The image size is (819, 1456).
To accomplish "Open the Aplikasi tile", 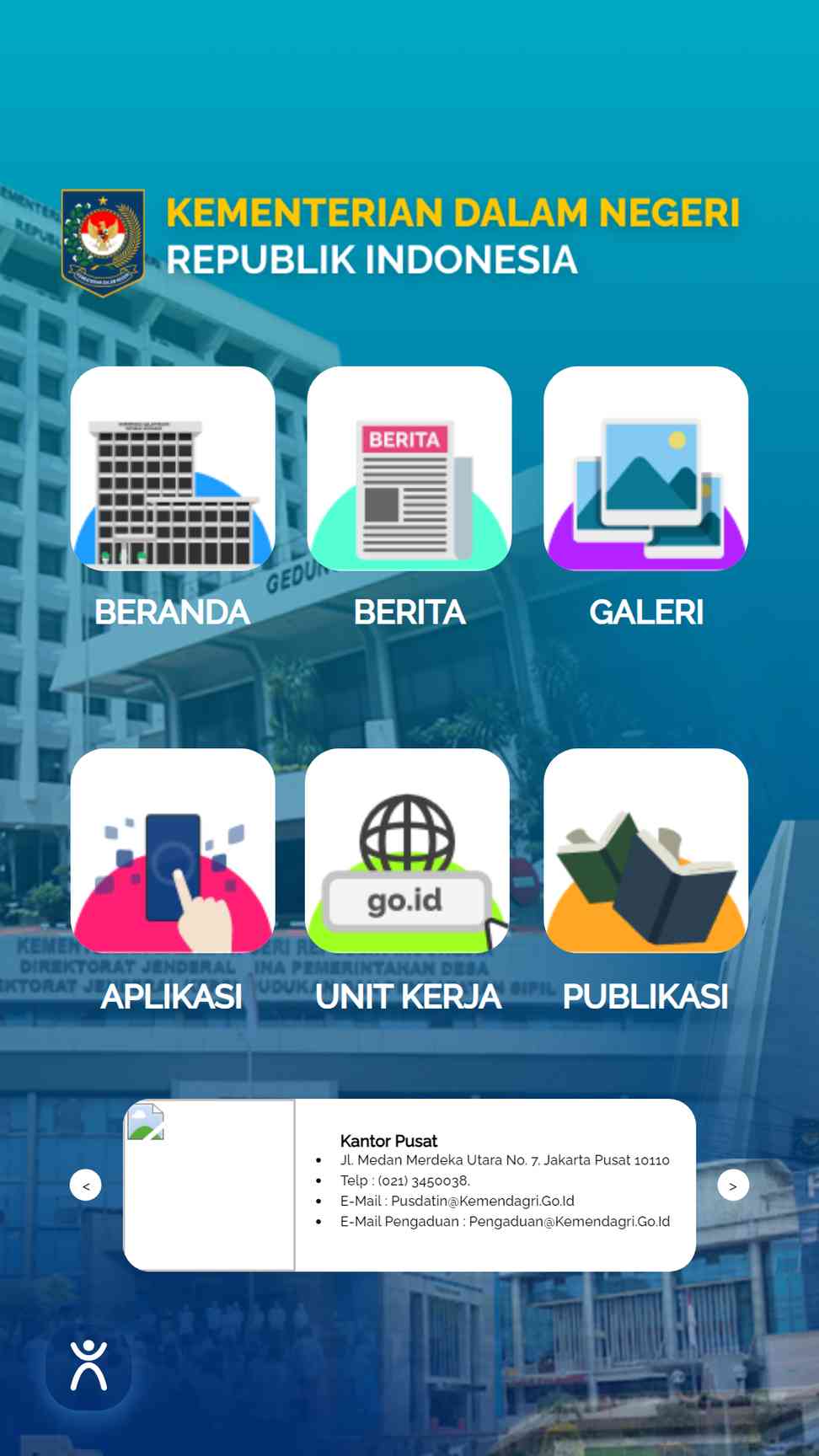I will pyautogui.click(x=173, y=851).
